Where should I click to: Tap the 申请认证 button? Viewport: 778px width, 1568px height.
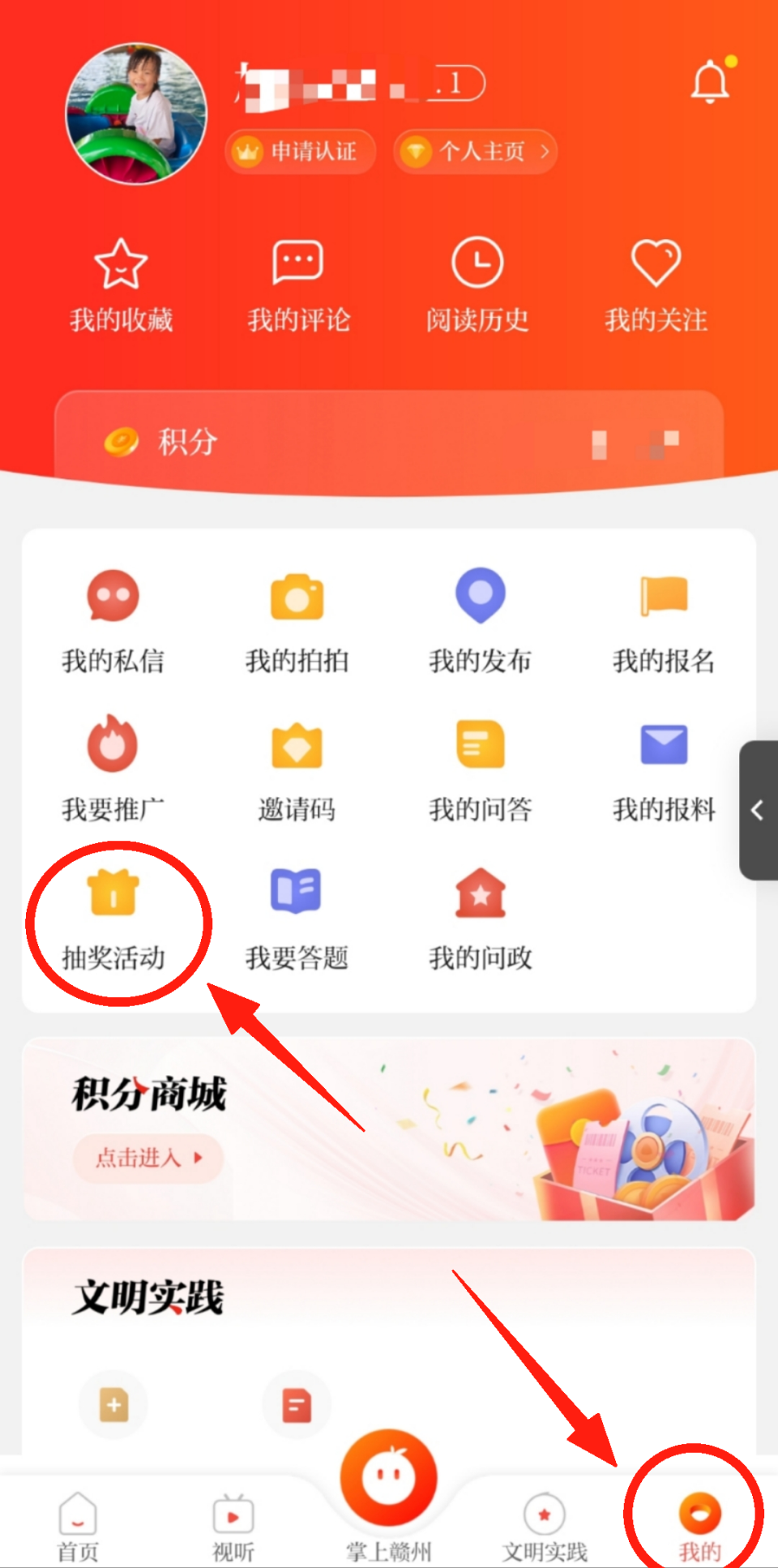coord(300,152)
